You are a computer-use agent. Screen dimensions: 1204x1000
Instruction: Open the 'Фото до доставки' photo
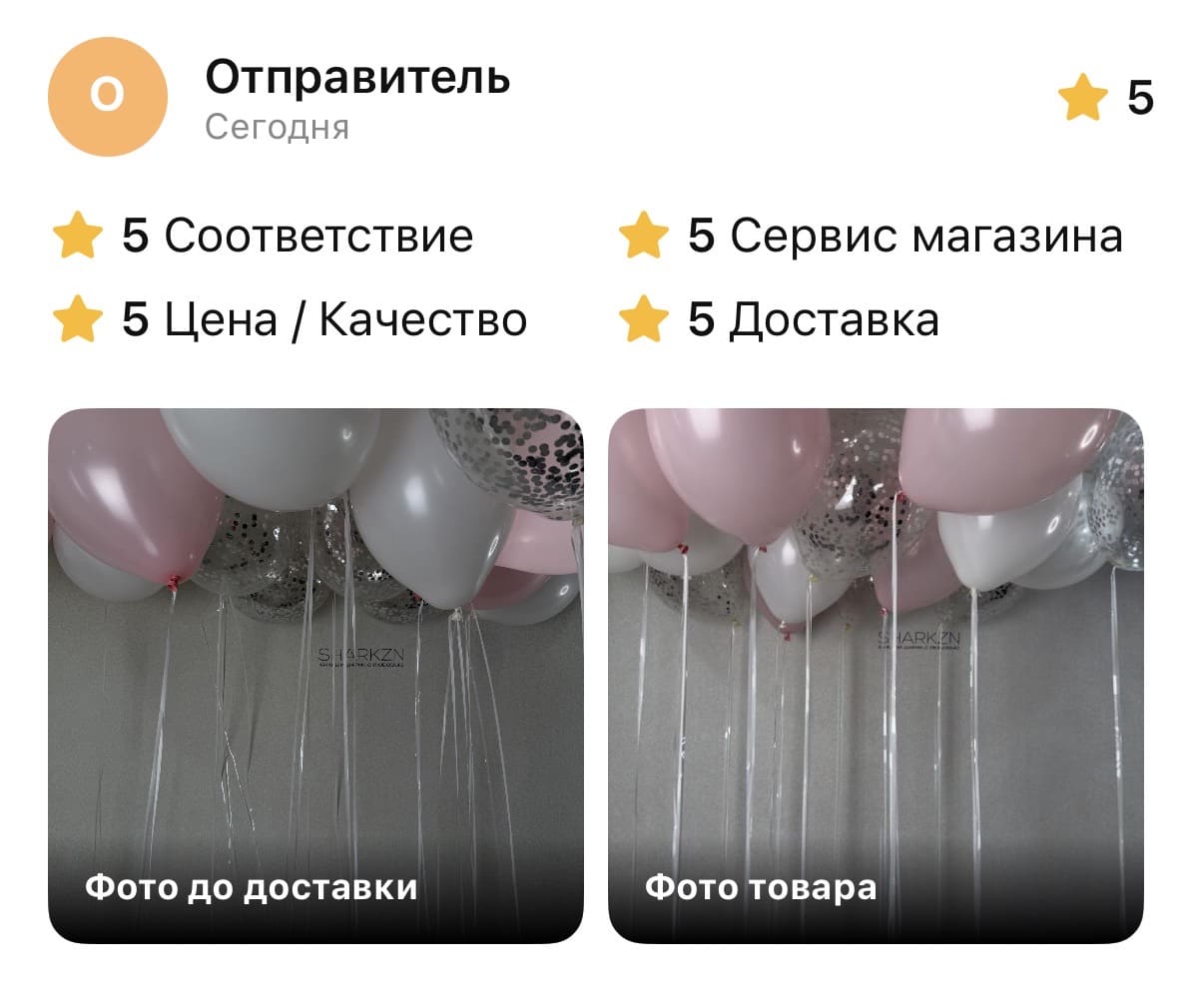pos(315,676)
